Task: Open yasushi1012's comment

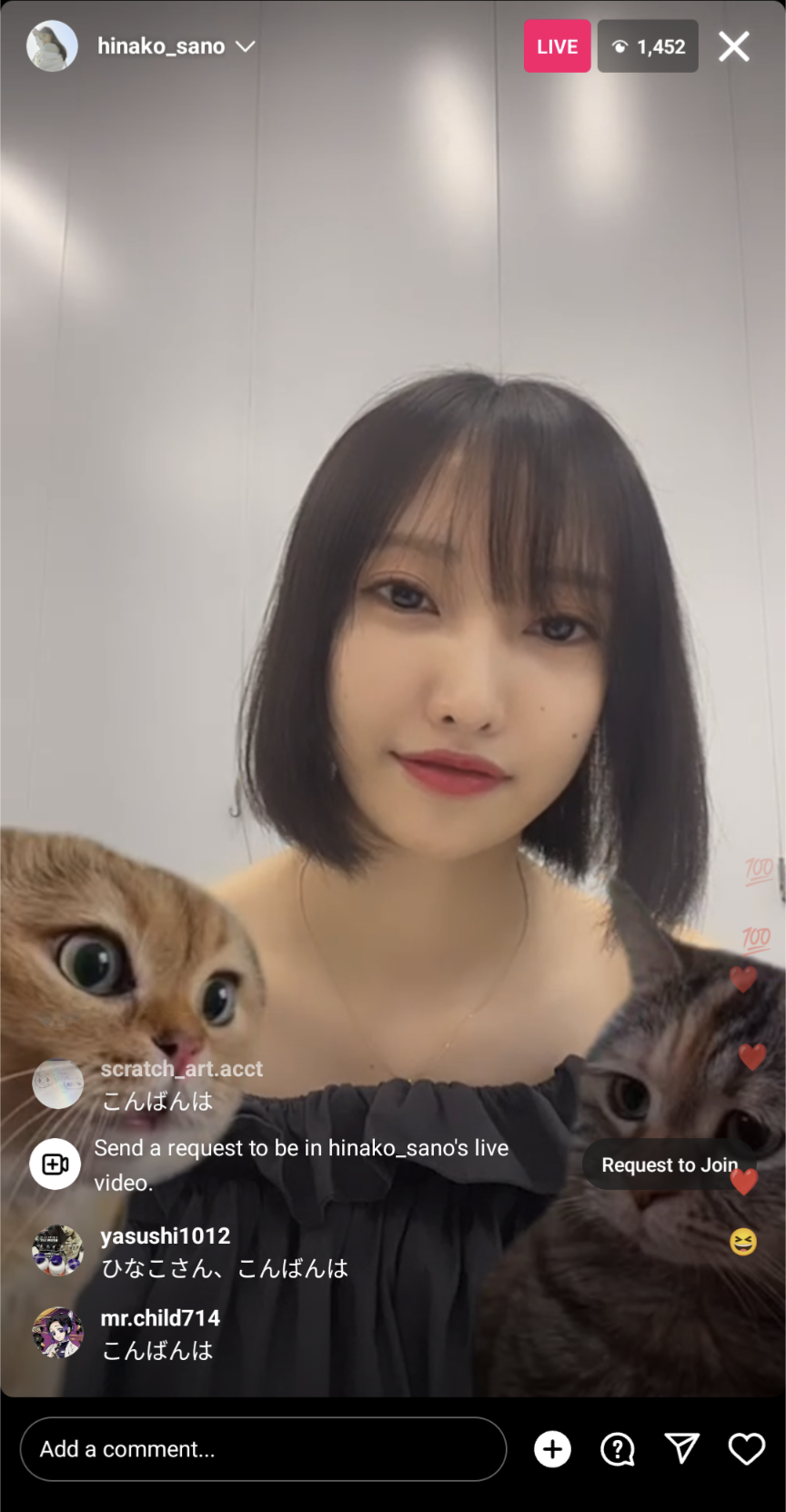Action: [224, 1252]
